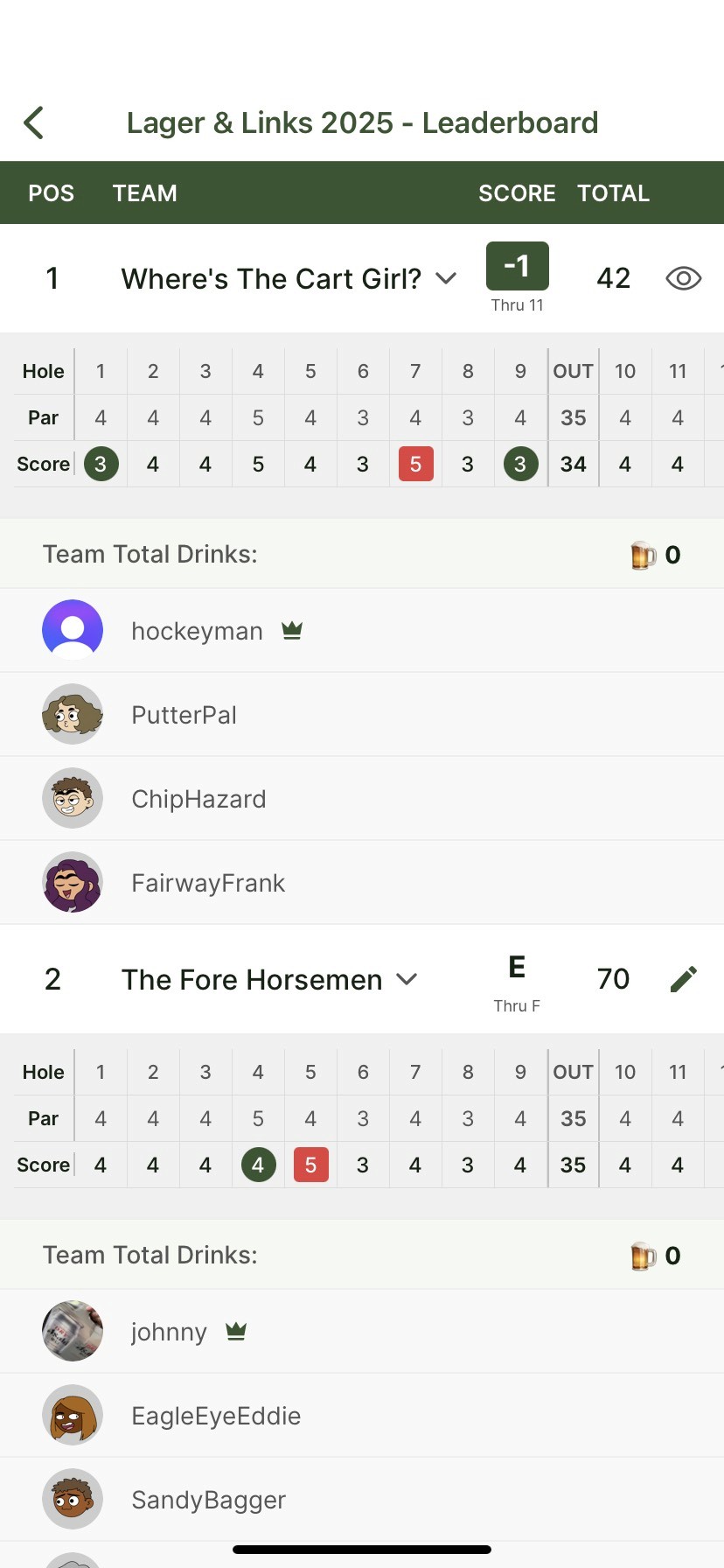
Task: Tap the eye icon for Where's The Cart Girl?
Action: [x=683, y=278]
